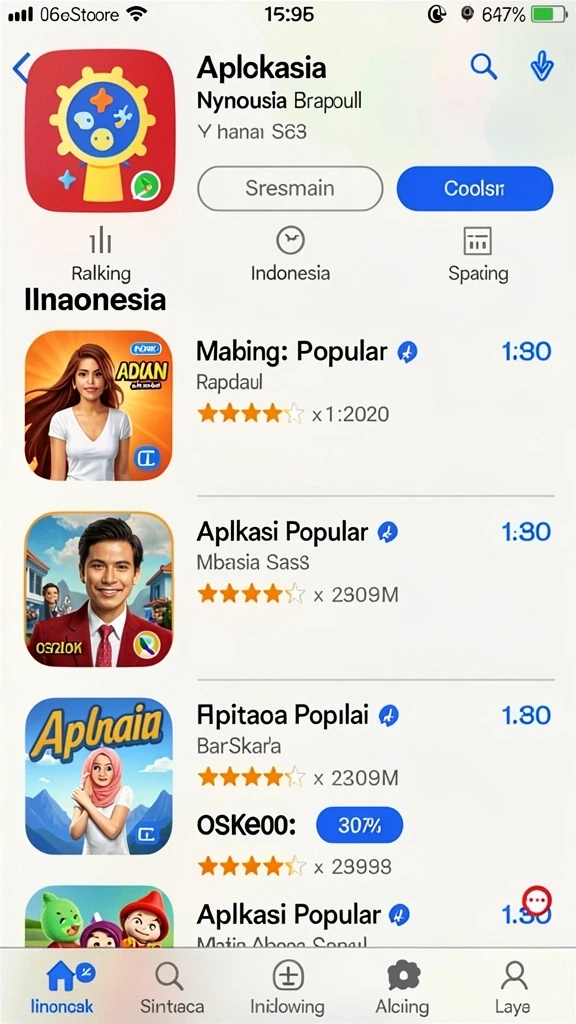Tap the blue 30% button
576x1024 pixels.
coord(359,825)
